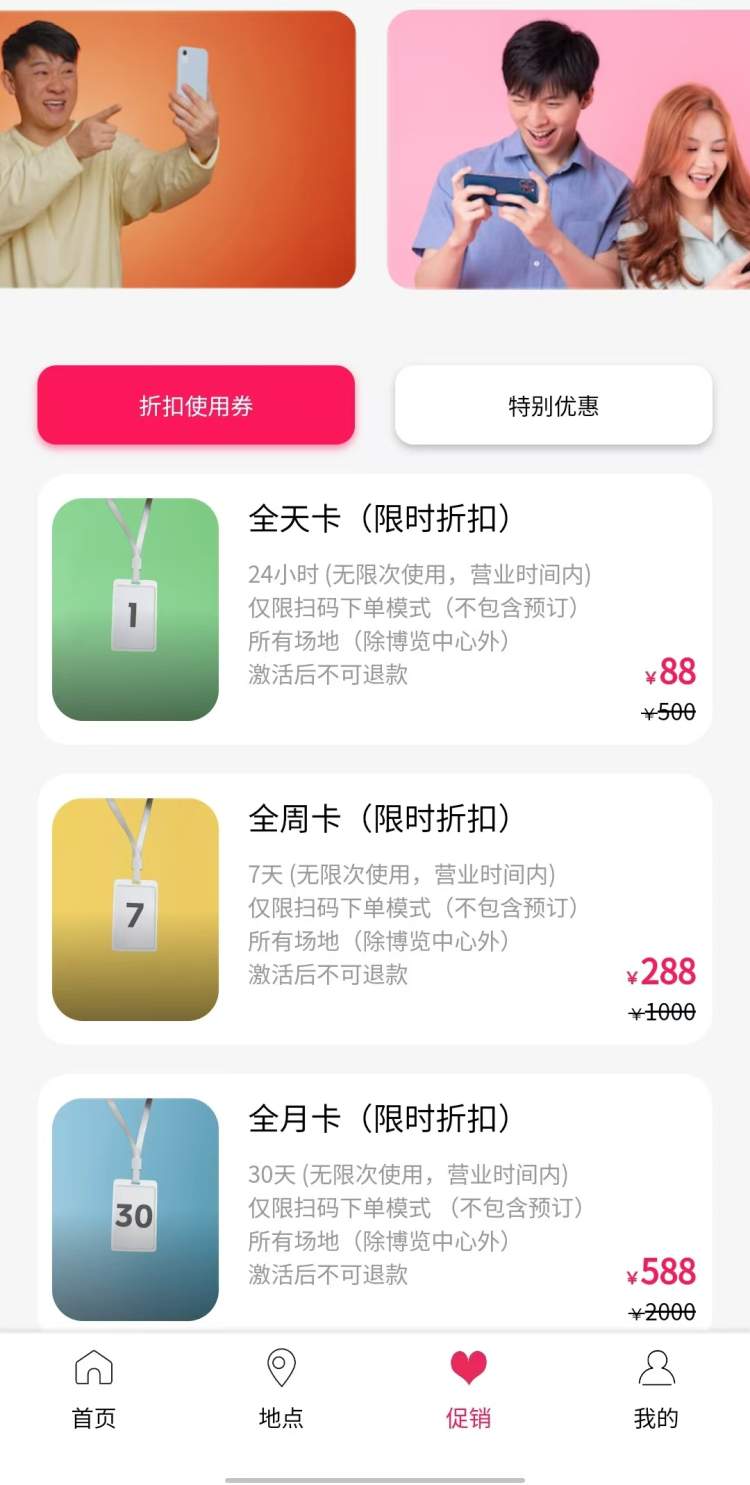Open the 我的 tab
This screenshot has width=750, height=1485.
pyautogui.click(x=656, y=1389)
